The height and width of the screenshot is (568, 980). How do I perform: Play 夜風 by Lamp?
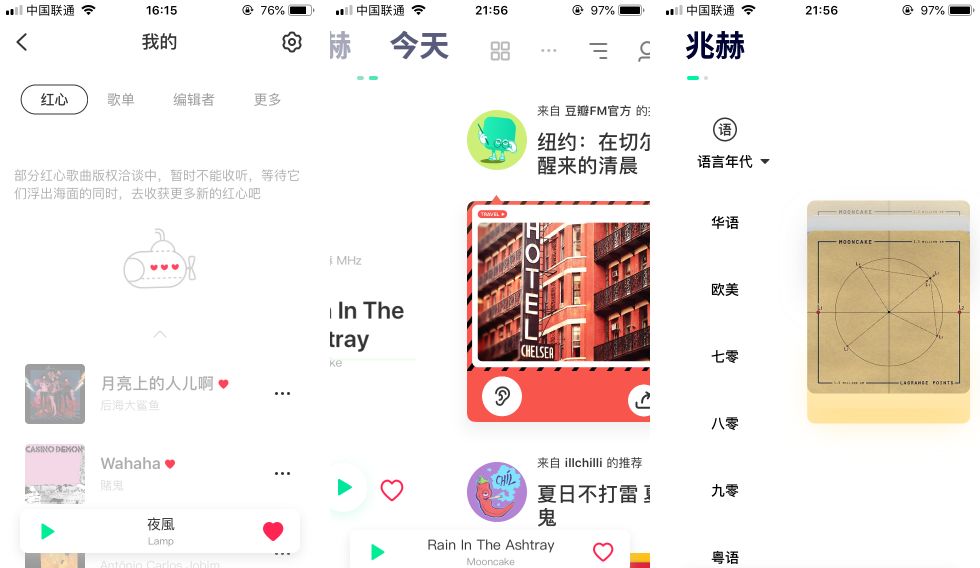[x=47, y=531]
